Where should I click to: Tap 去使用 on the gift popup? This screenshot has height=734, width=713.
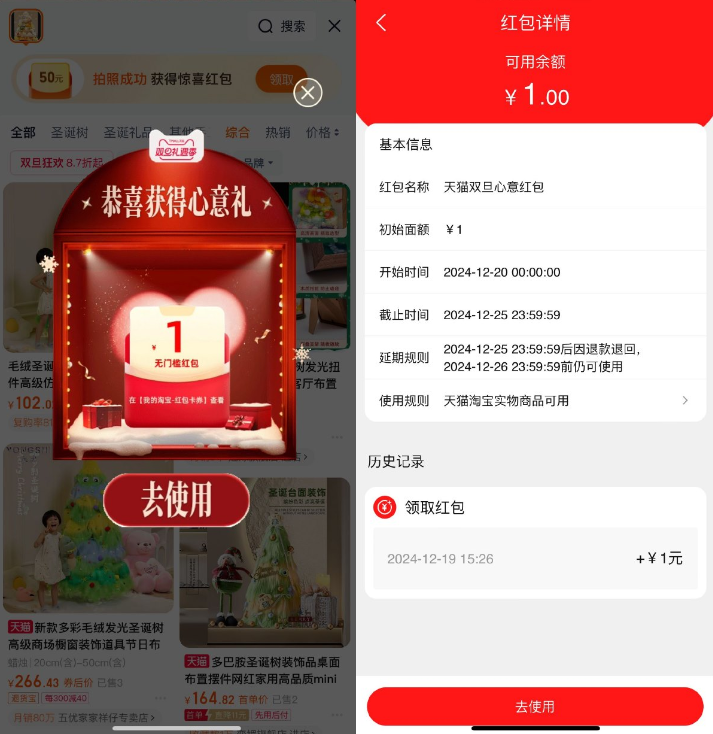pyautogui.click(x=176, y=499)
